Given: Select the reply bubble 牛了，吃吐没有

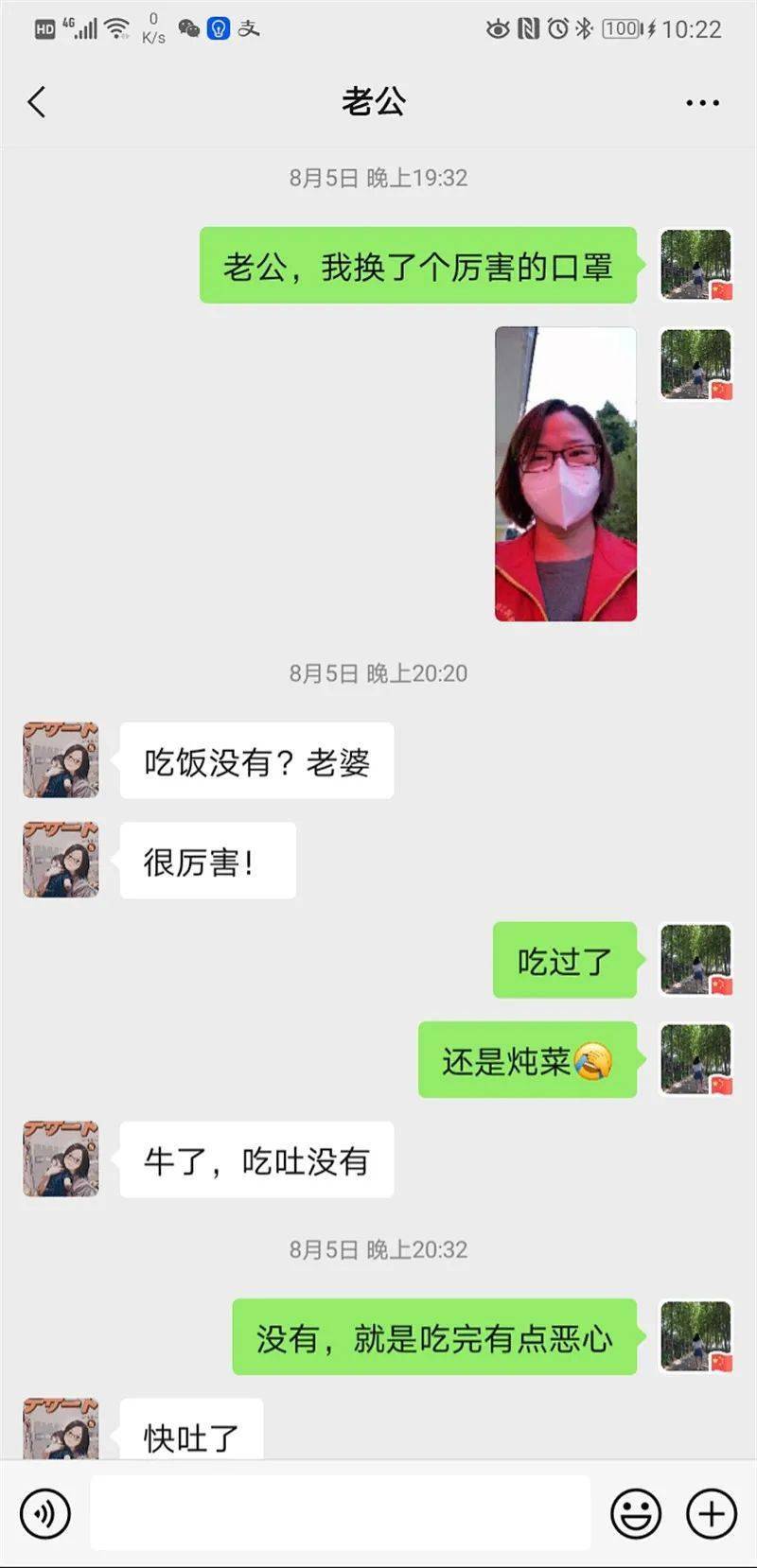Looking at the screenshot, I should tap(256, 1160).
